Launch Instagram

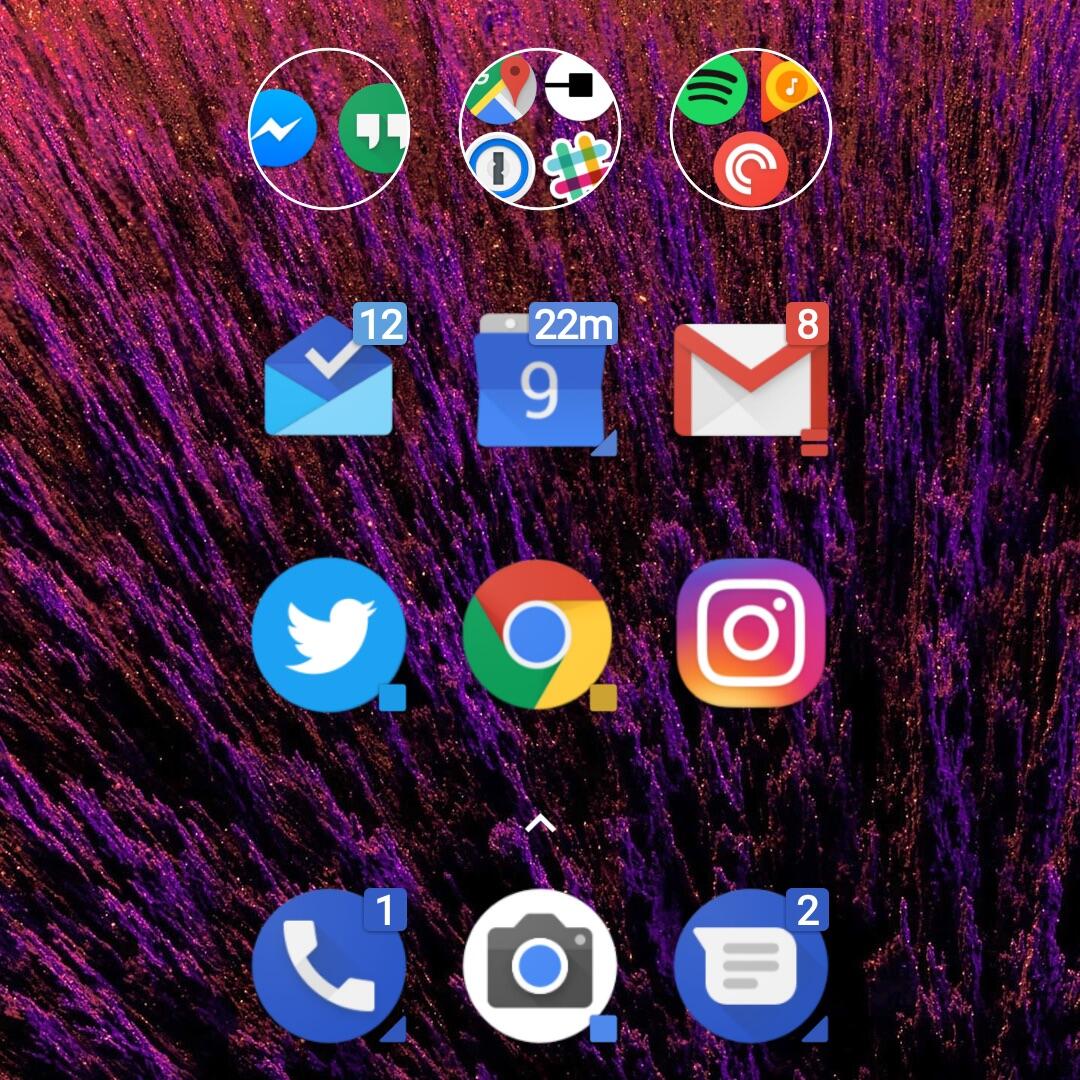pyautogui.click(x=751, y=632)
